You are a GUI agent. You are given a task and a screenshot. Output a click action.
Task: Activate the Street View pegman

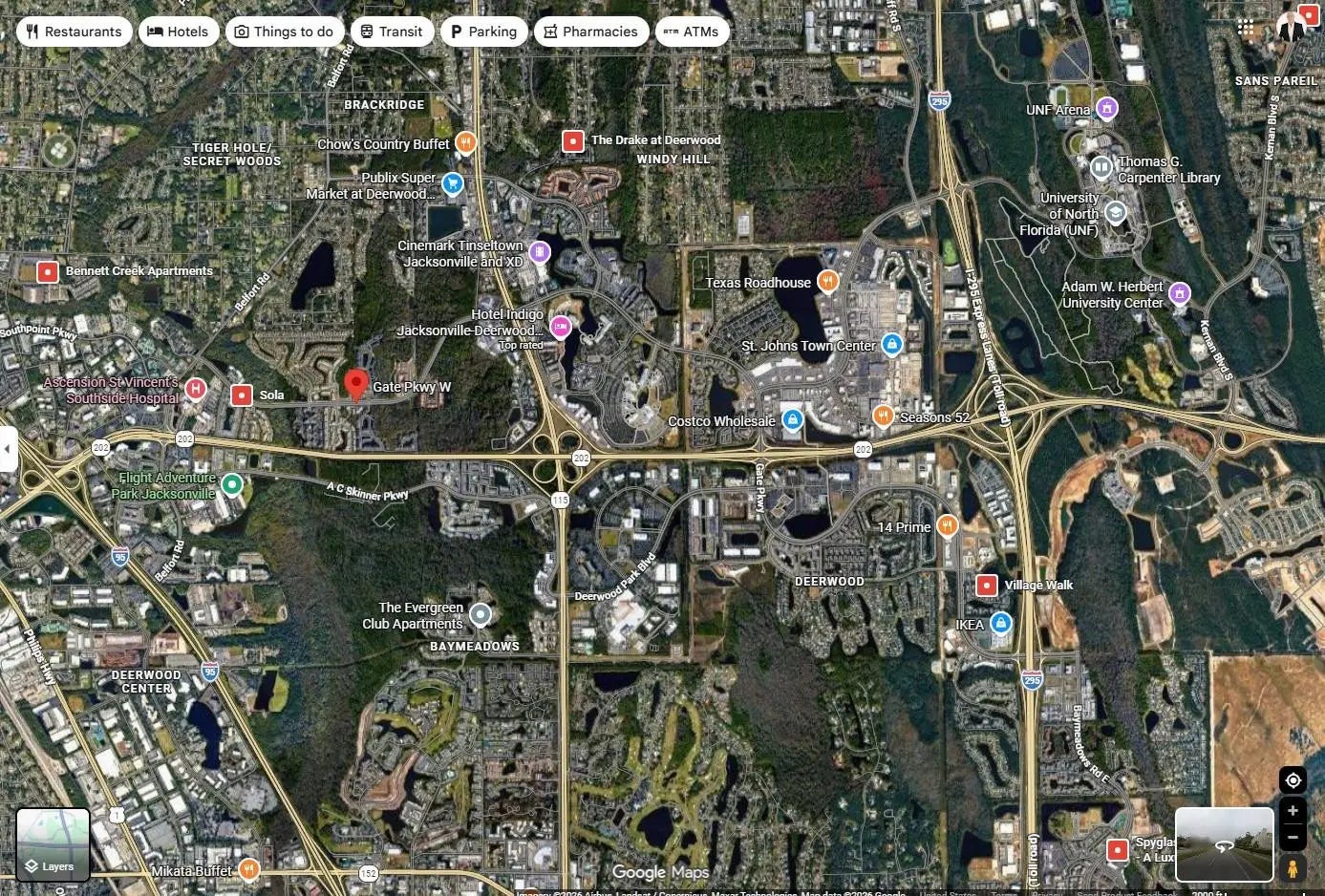1293,868
